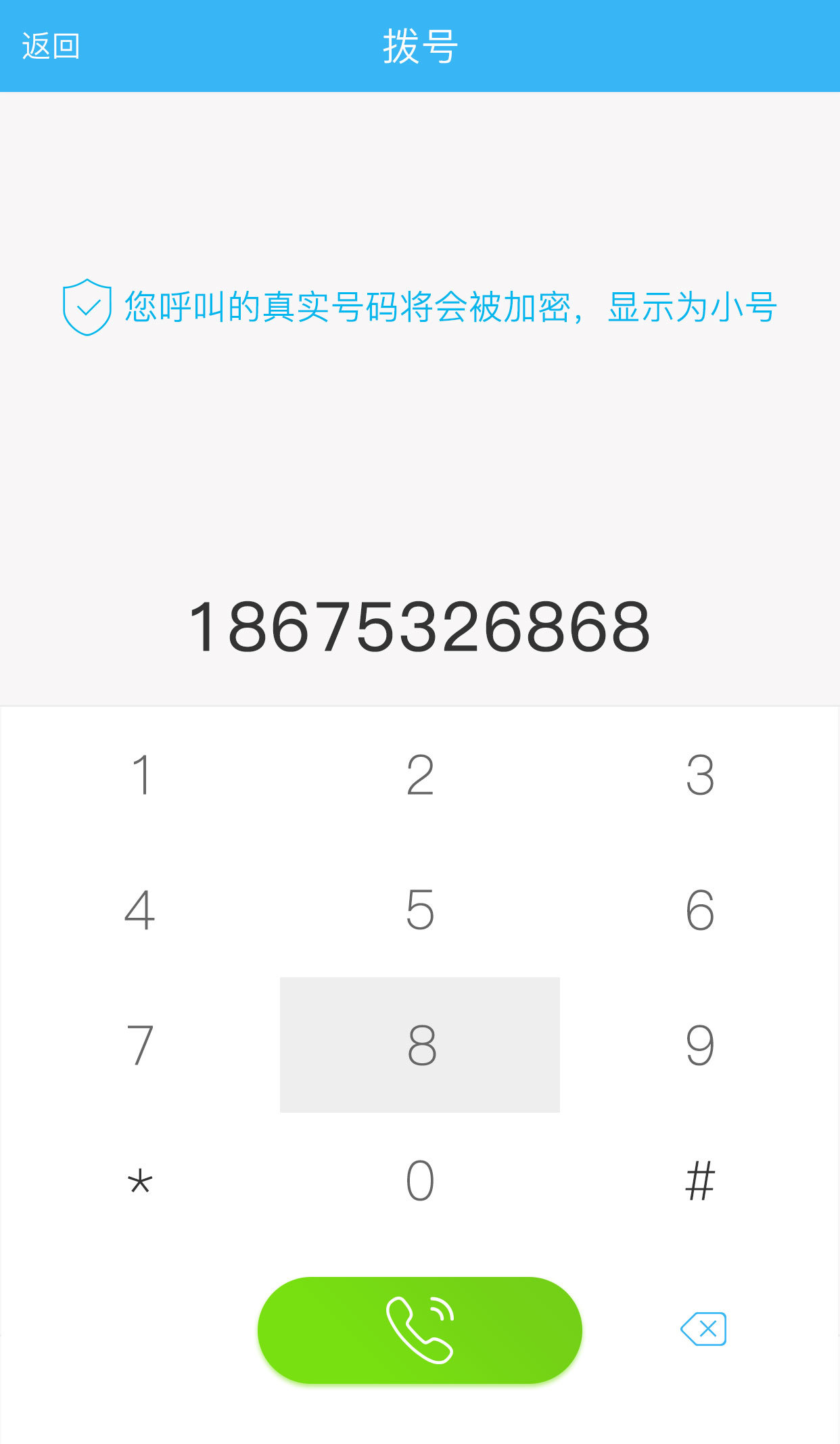Enter digit 9 on the dialpad

coord(700,1045)
